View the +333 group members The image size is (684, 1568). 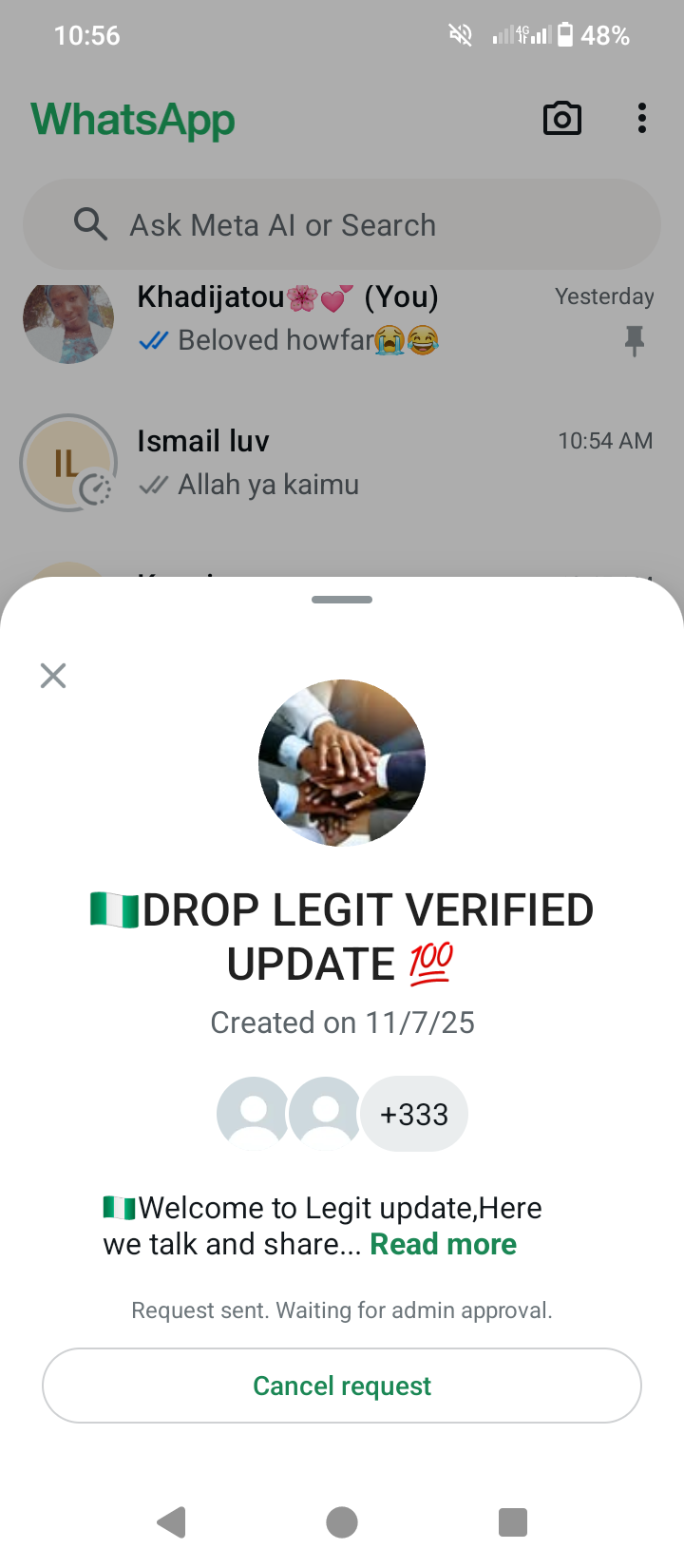(413, 1114)
